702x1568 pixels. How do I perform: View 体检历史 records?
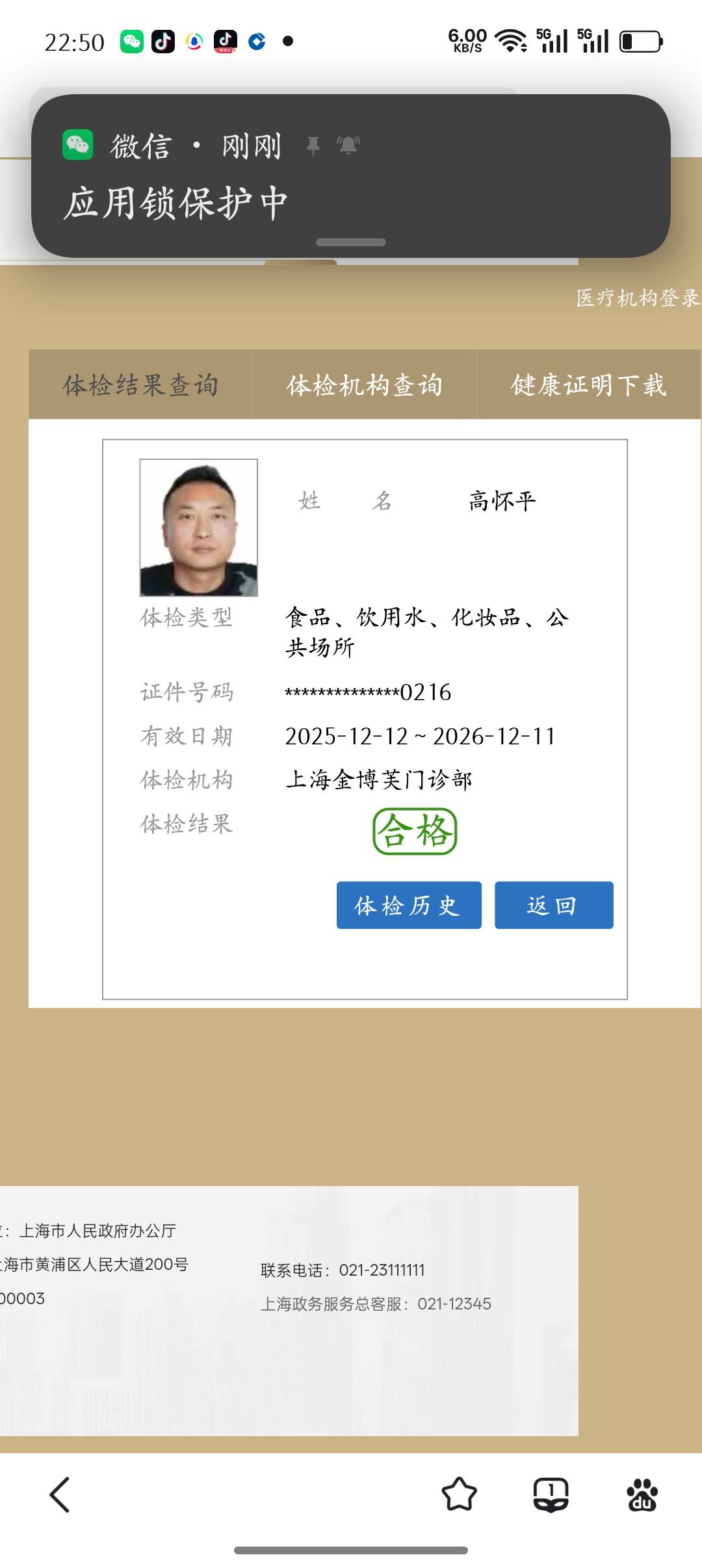408,905
